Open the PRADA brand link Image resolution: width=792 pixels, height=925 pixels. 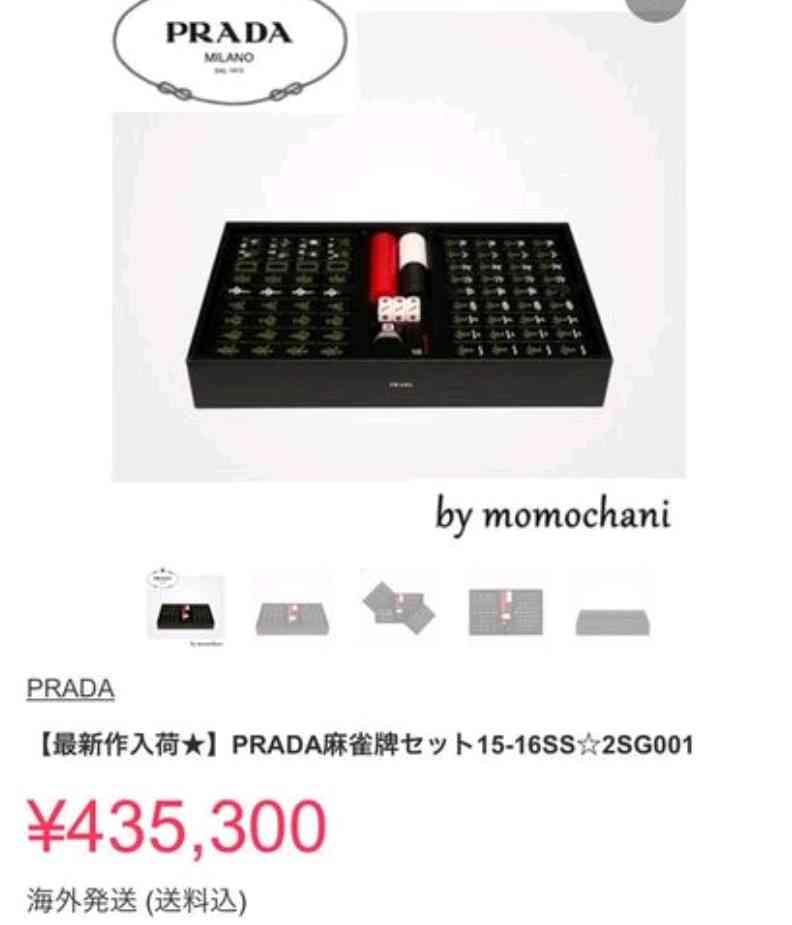pyautogui.click(x=70, y=689)
